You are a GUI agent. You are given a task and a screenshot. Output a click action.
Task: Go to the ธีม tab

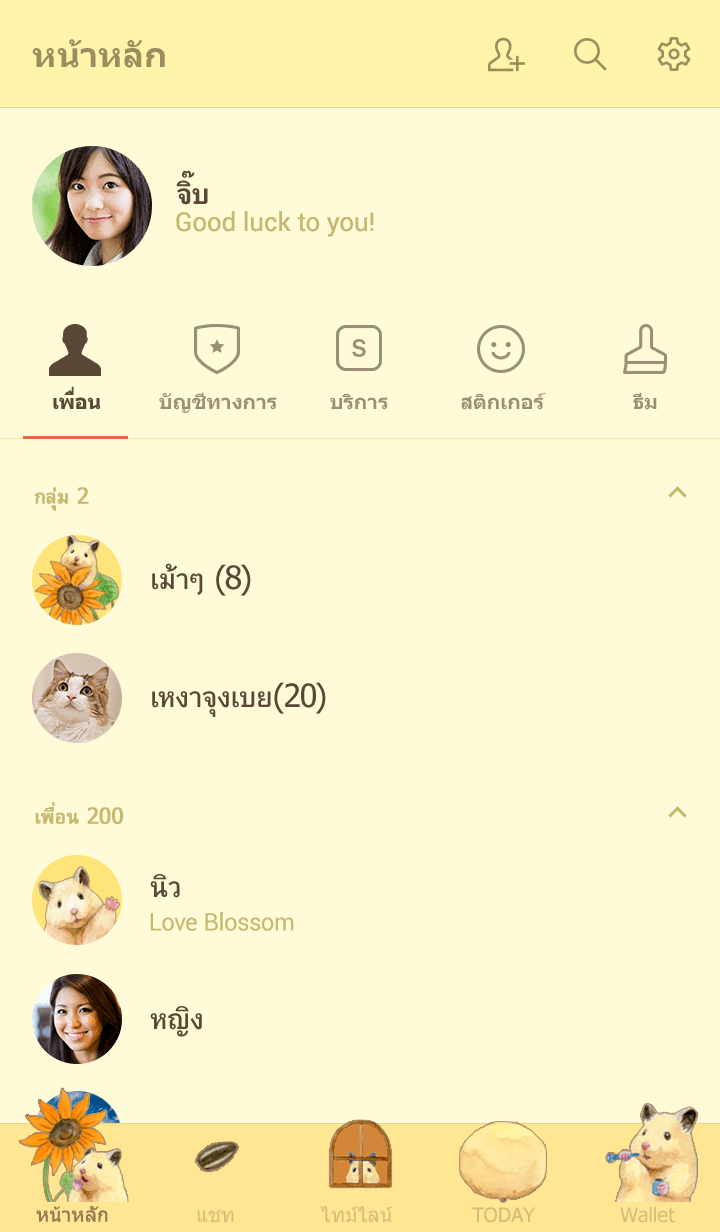(x=645, y=369)
